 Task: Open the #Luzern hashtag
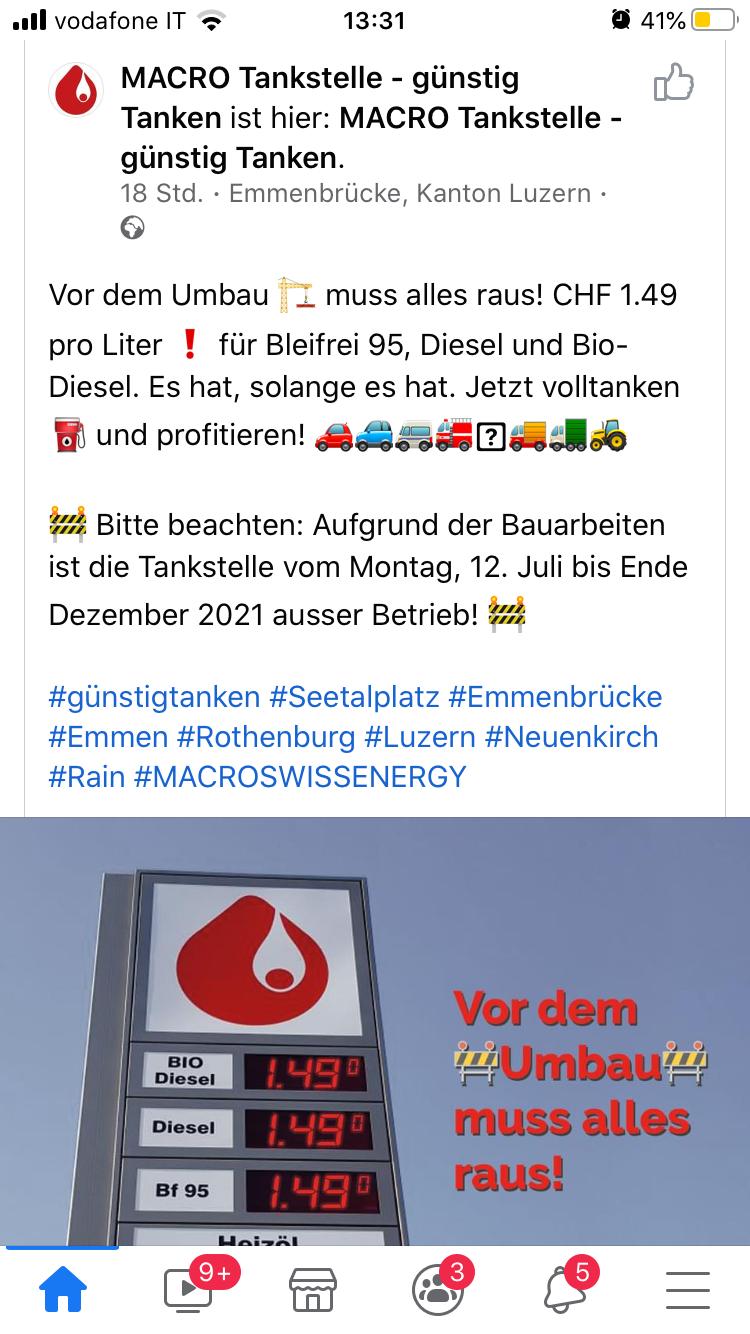(420, 737)
